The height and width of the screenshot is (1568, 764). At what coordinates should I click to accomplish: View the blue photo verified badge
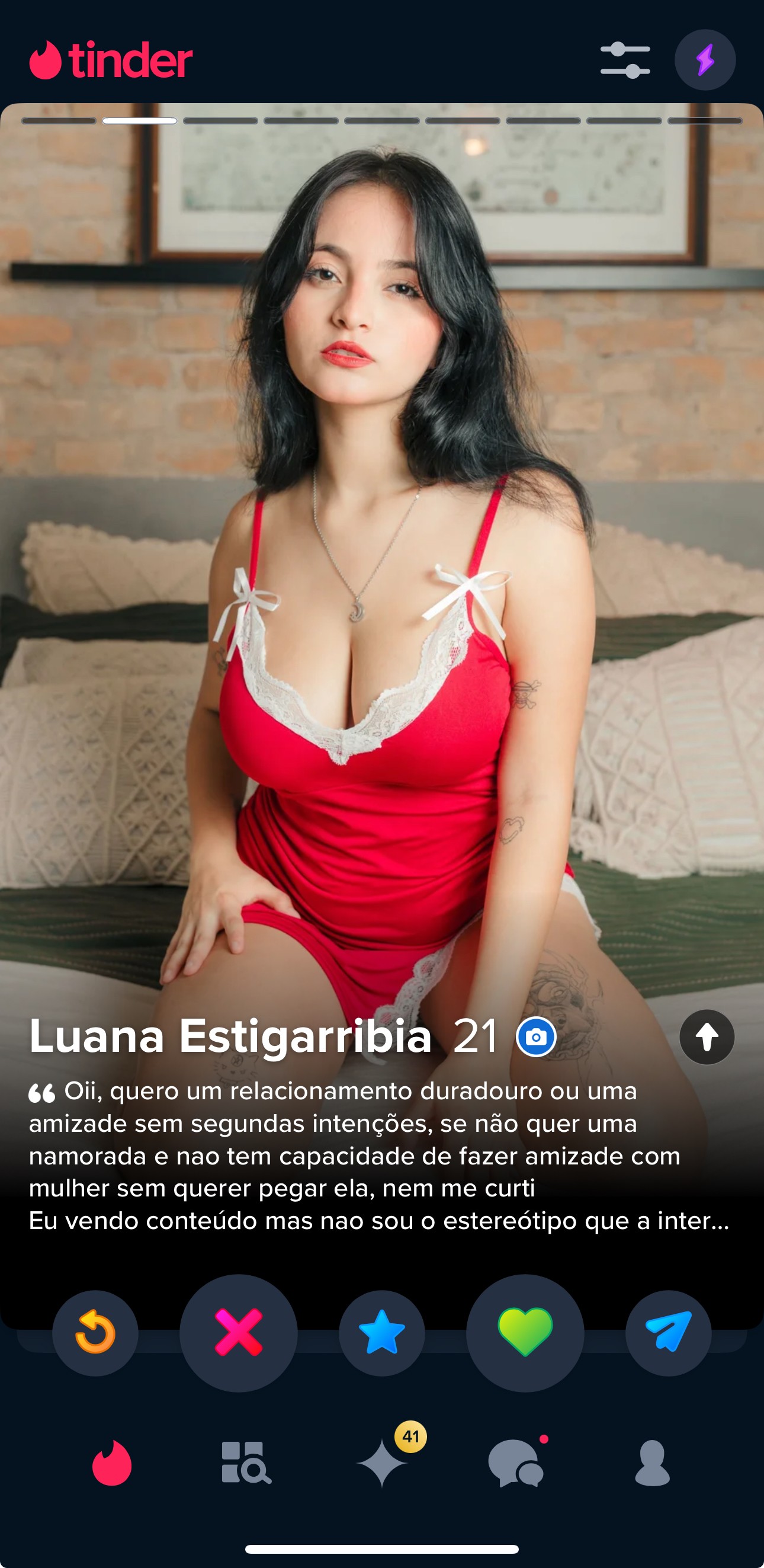pos(536,1037)
